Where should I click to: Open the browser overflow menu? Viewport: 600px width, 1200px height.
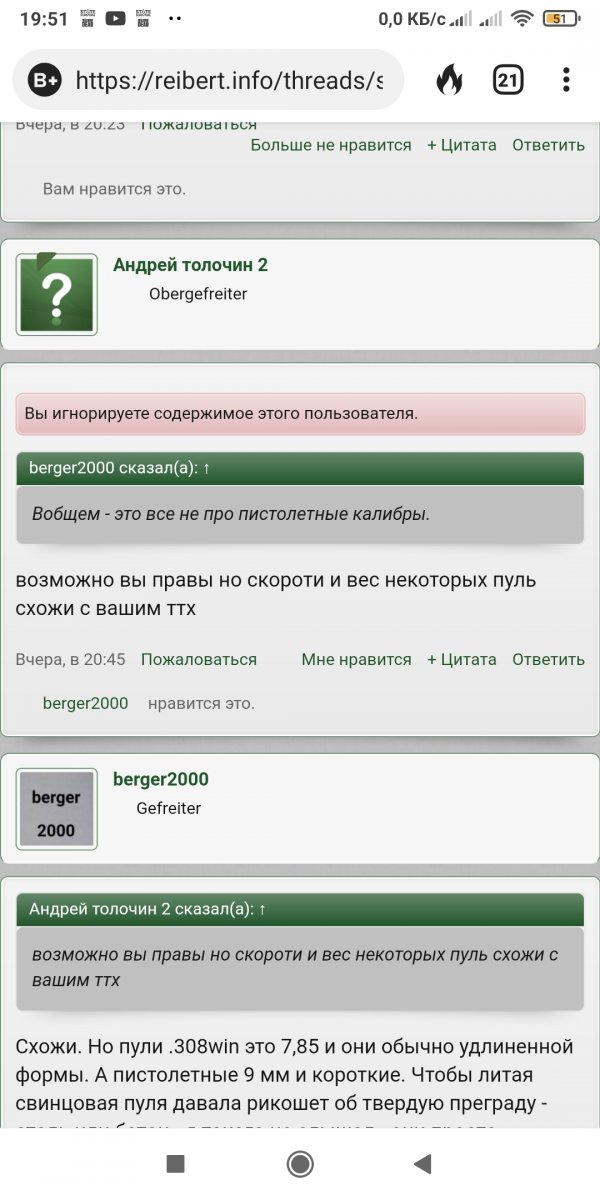click(x=566, y=80)
